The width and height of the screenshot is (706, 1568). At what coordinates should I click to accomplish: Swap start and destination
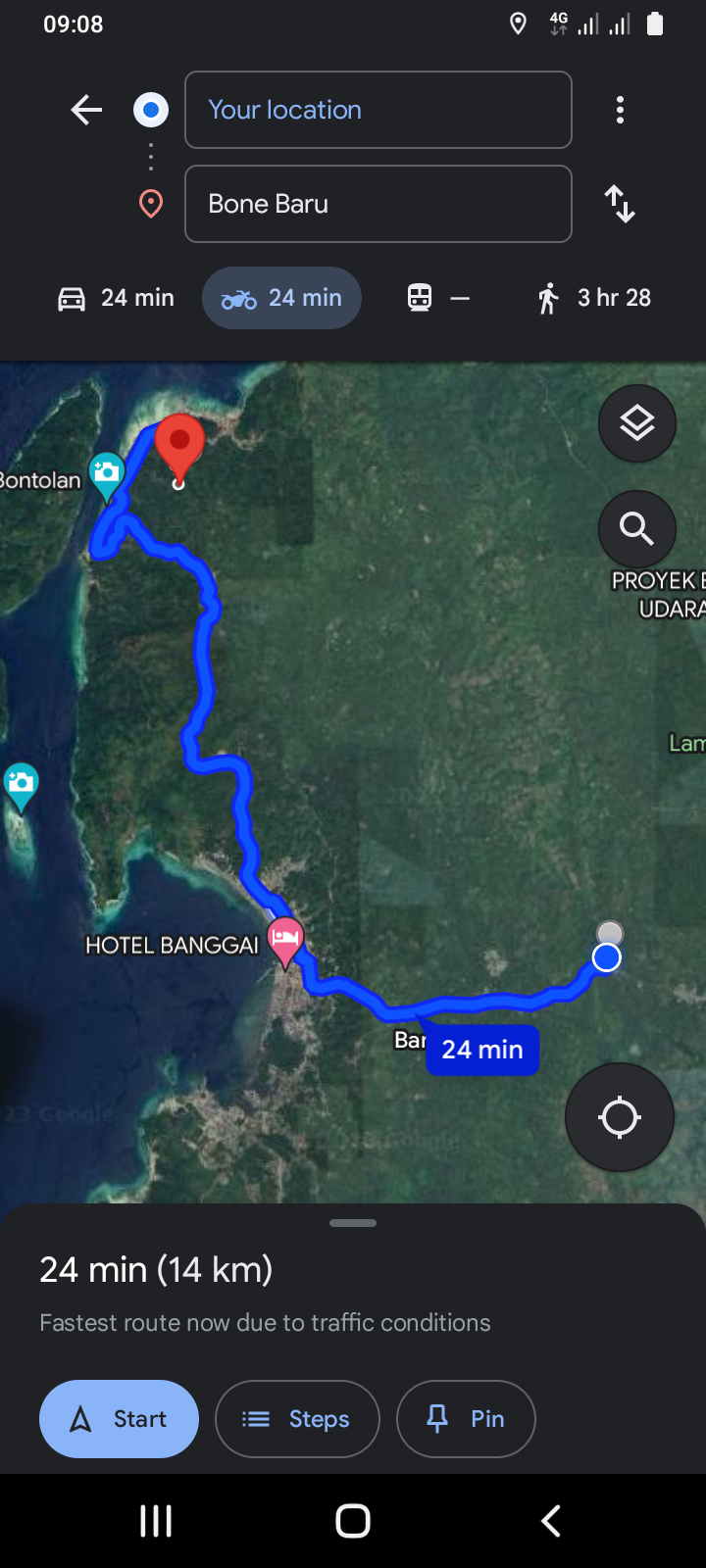620,204
